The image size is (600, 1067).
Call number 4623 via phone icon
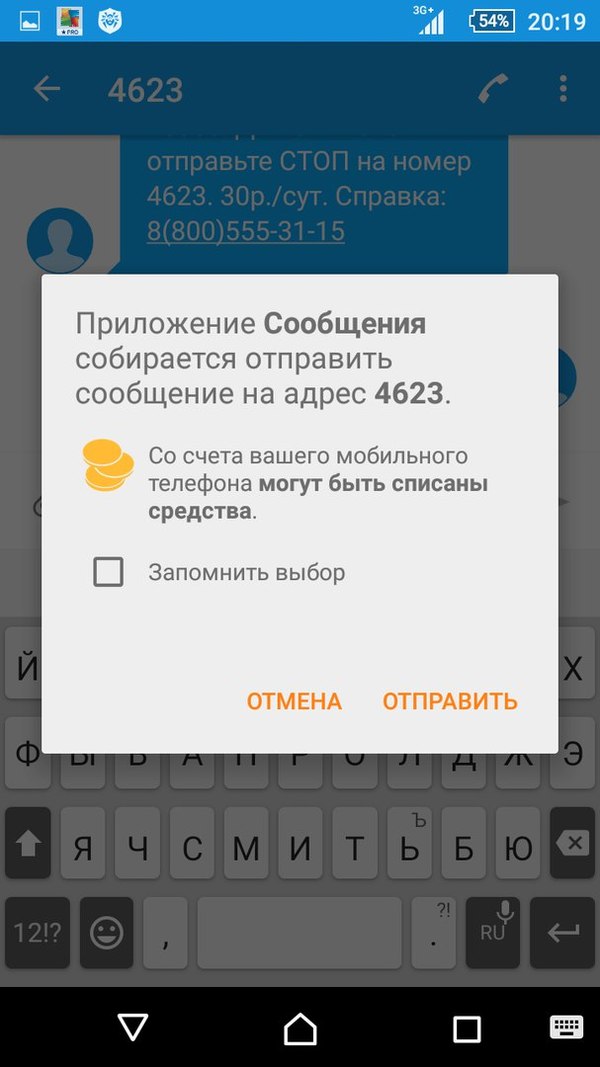pyautogui.click(x=492, y=90)
